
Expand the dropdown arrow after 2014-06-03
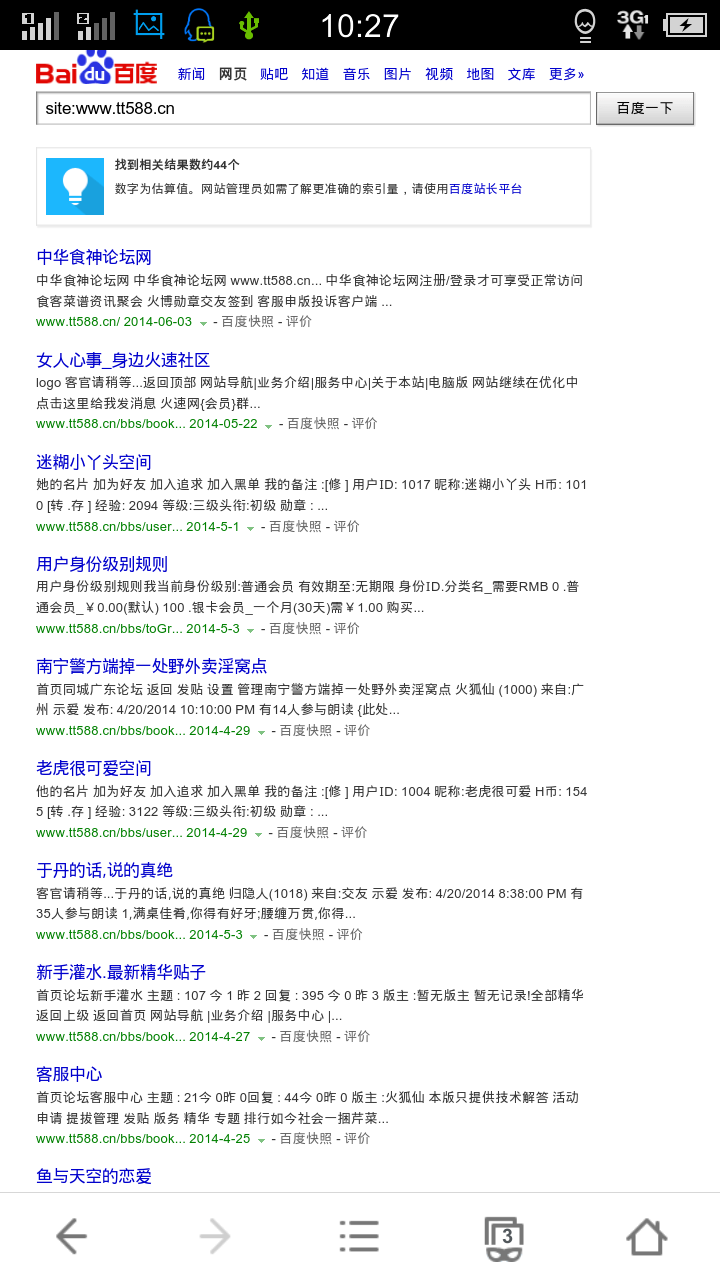tap(204, 322)
